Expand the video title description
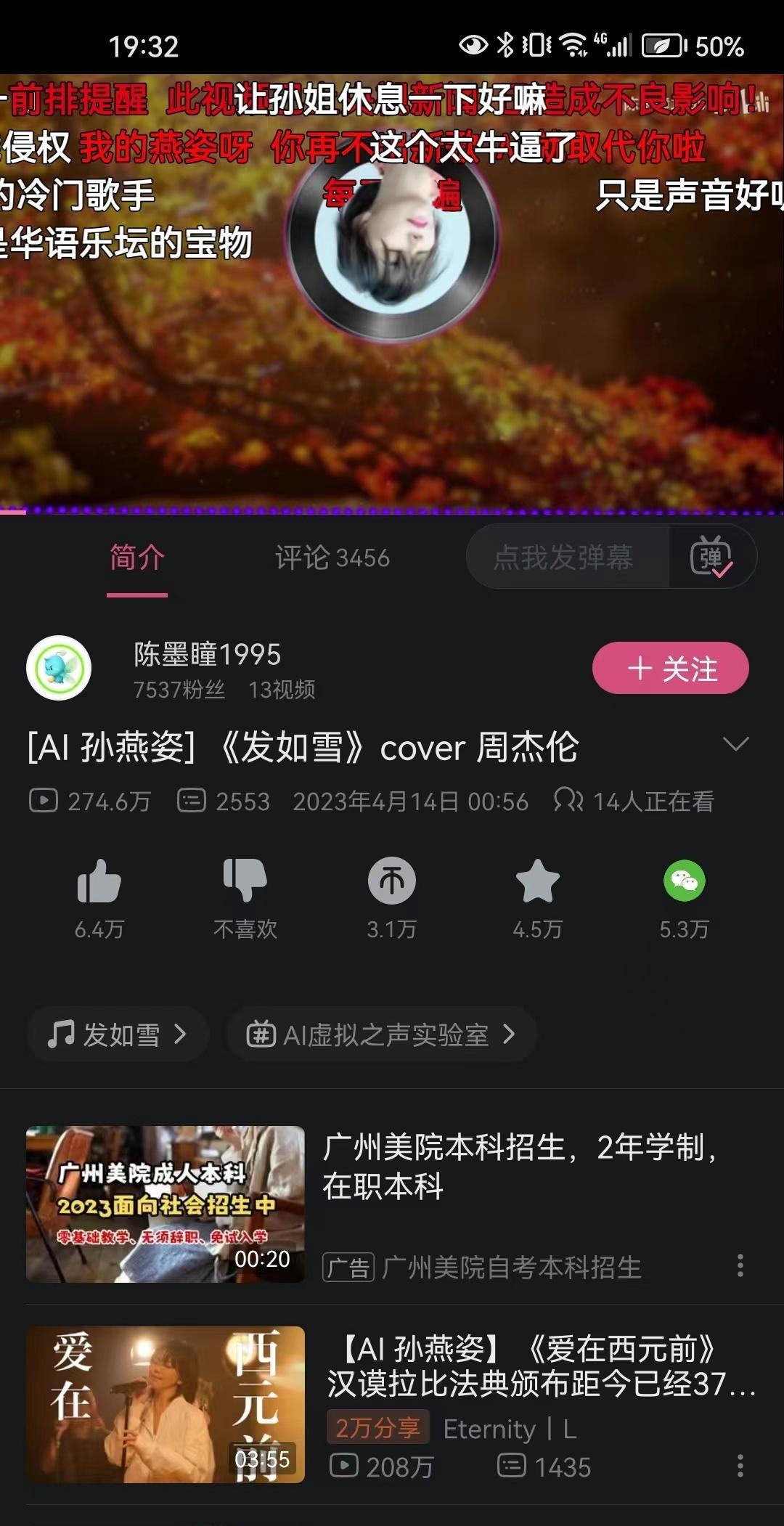Viewport: 784px width, 1526px height. [735, 746]
